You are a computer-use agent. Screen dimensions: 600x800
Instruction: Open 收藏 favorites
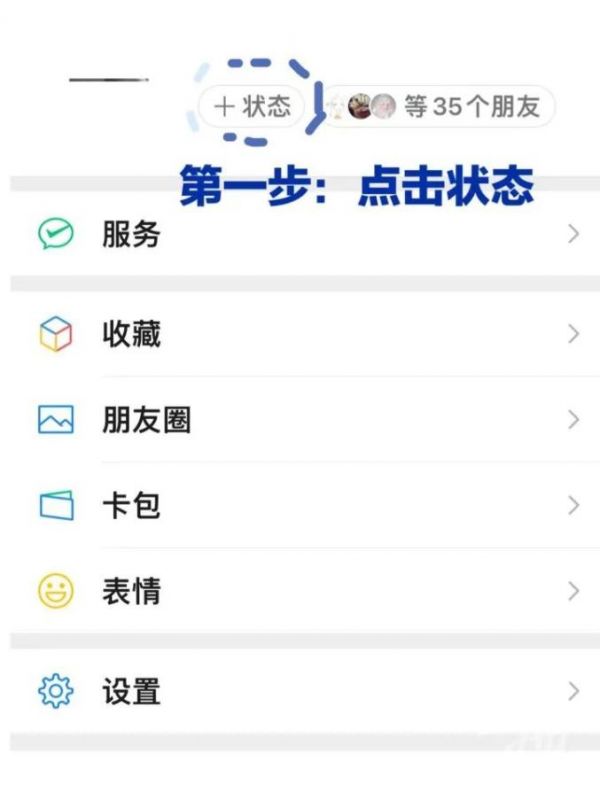point(300,334)
